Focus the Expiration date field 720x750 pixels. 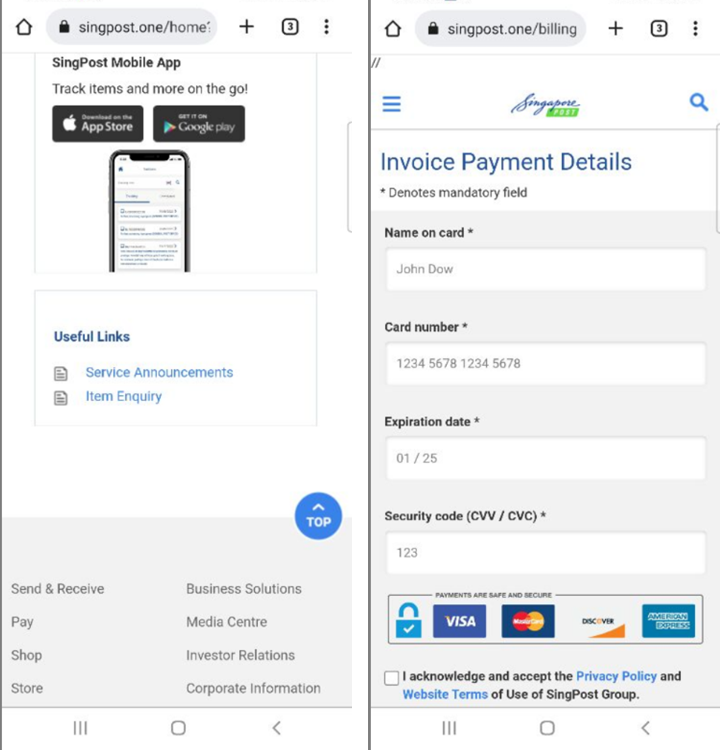545,458
